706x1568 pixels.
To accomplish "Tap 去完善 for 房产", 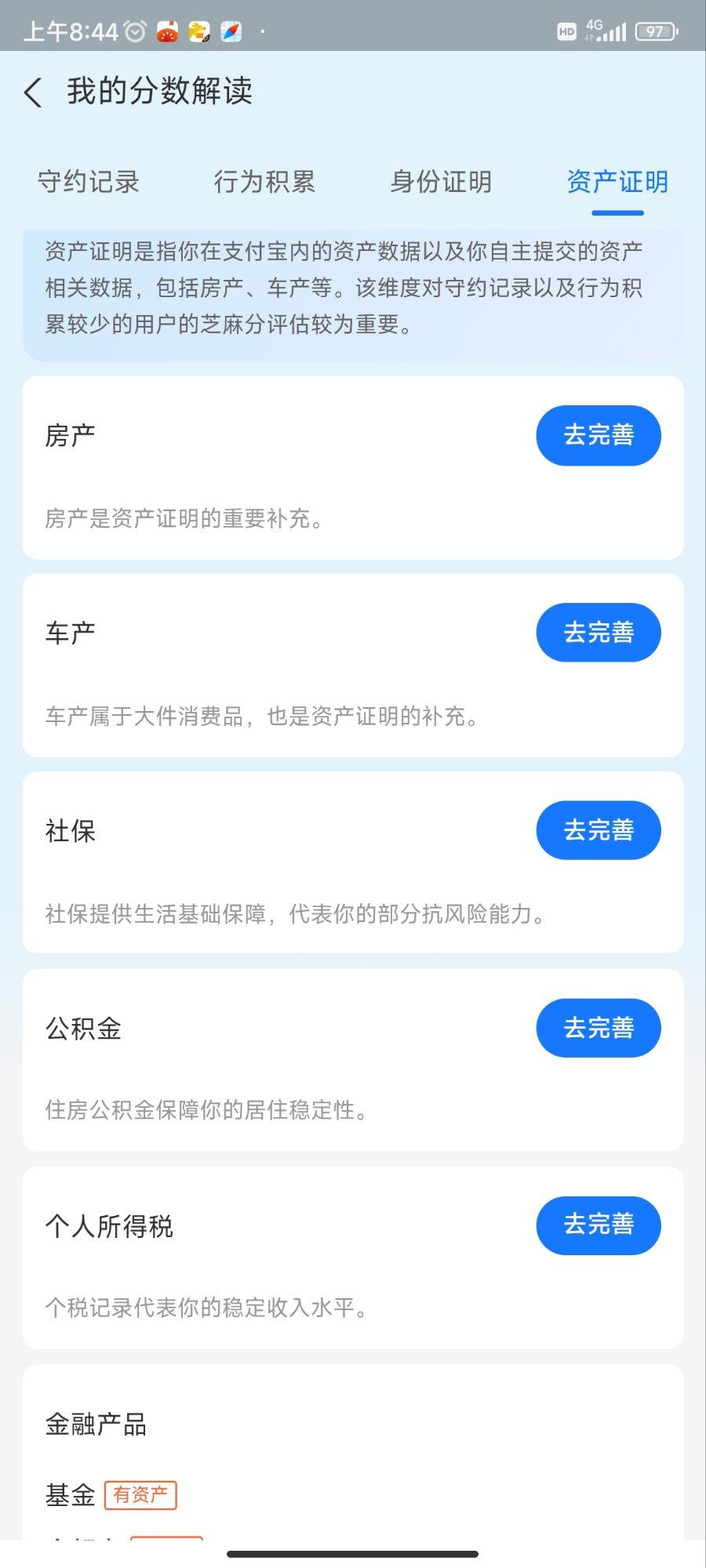I will (599, 435).
